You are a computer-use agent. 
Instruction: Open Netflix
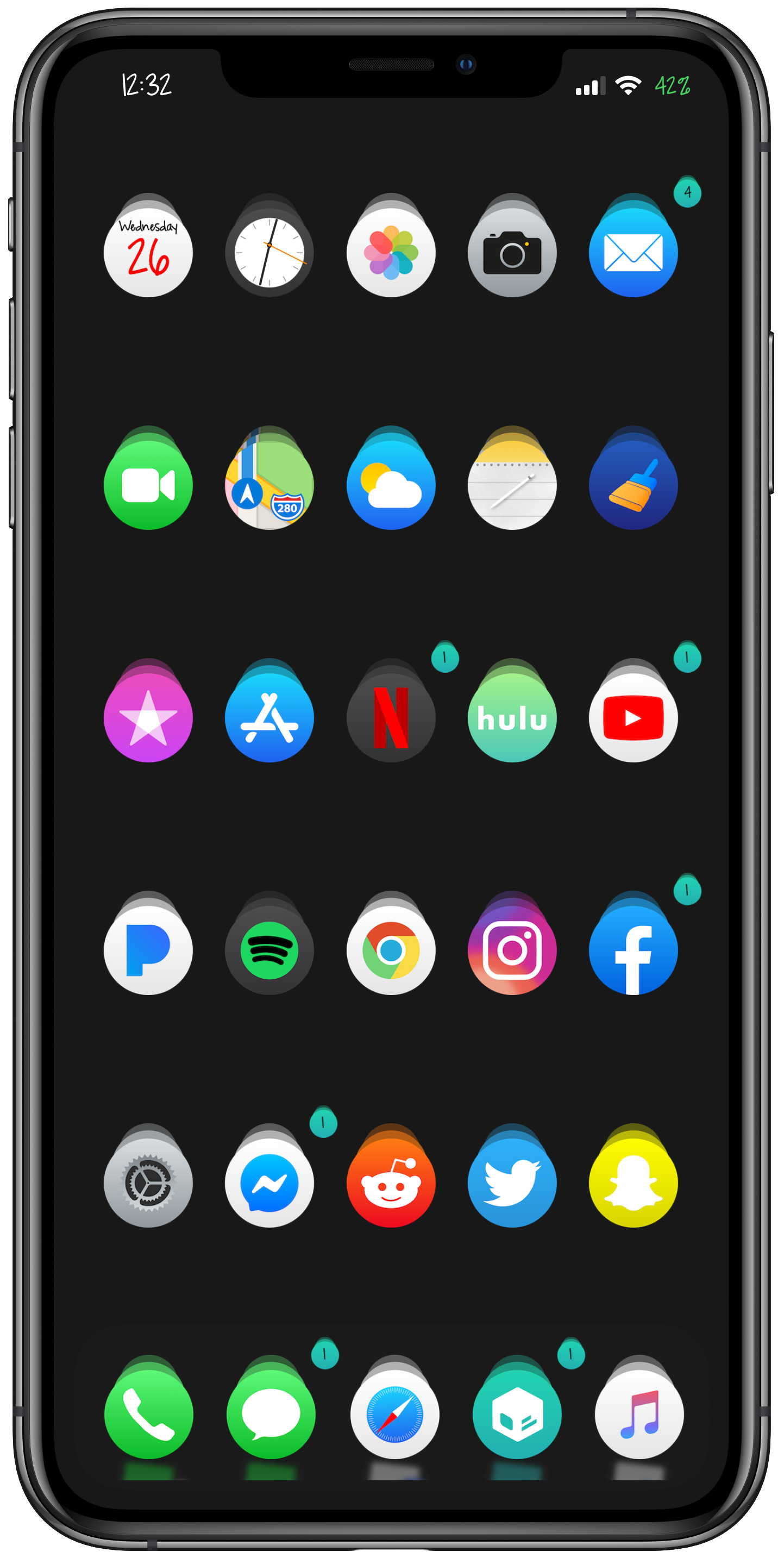click(x=391, y=717)
